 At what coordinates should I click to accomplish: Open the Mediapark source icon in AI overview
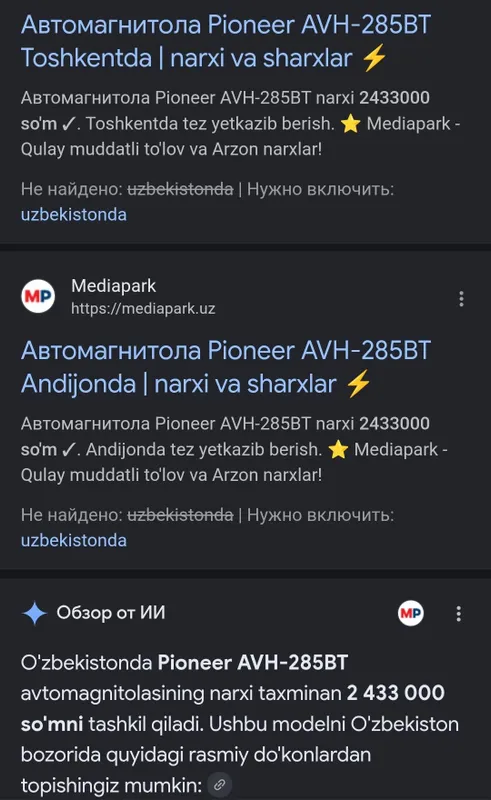click(411, 613)
